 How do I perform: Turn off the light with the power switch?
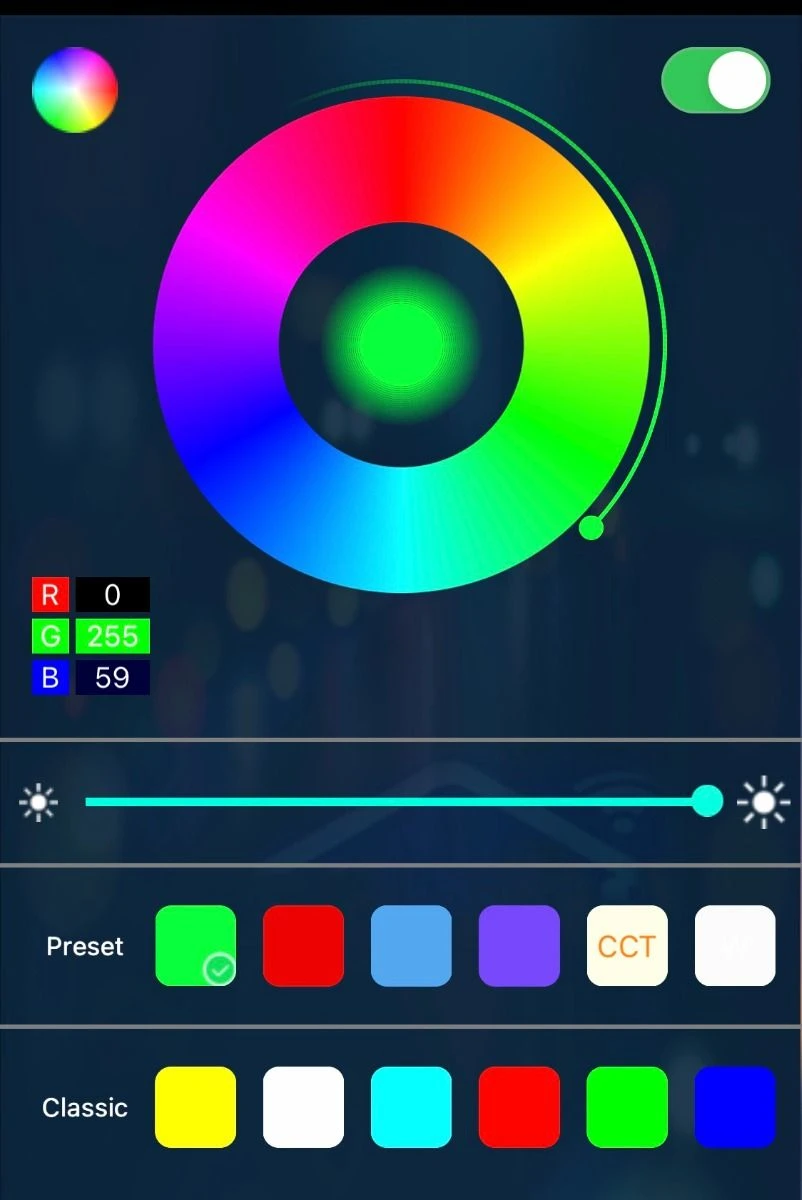(716, 80)
